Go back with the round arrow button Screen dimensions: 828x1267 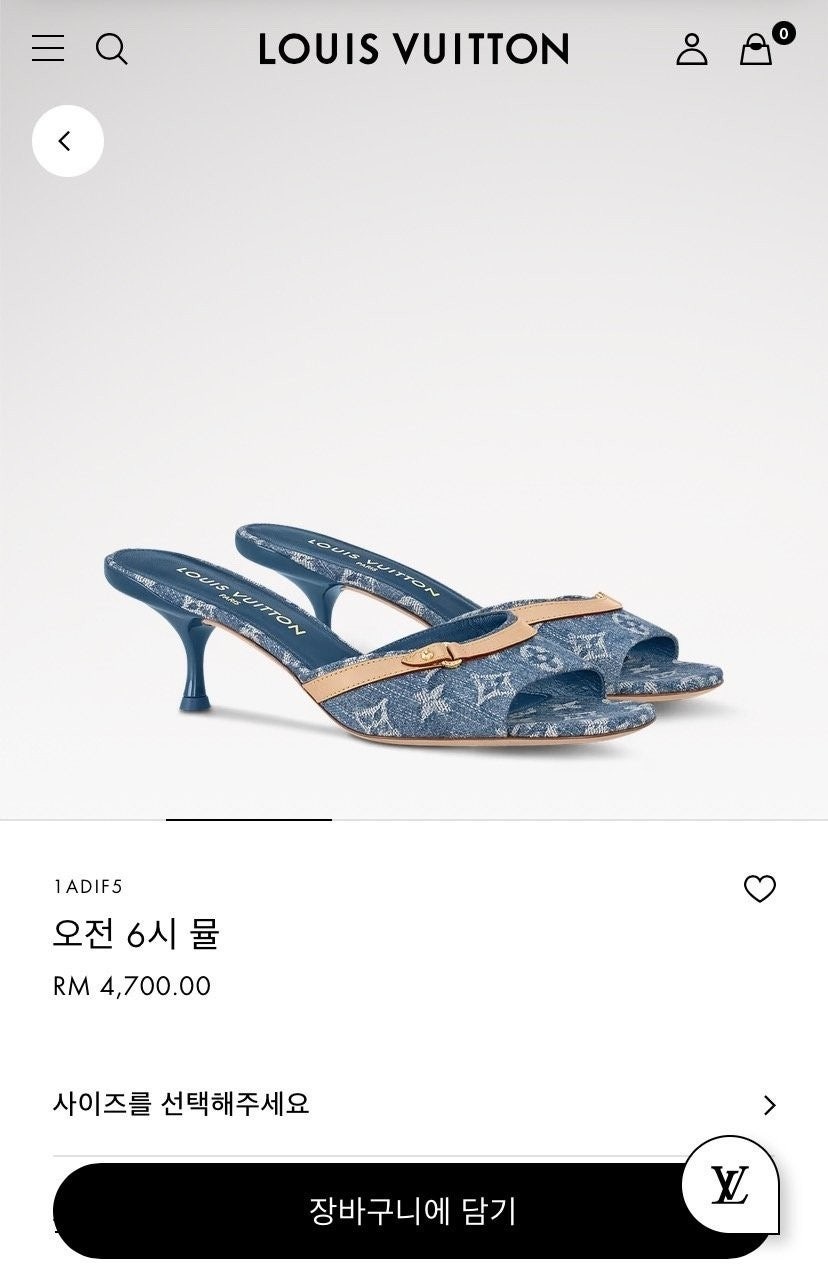(x=67, y=141)
